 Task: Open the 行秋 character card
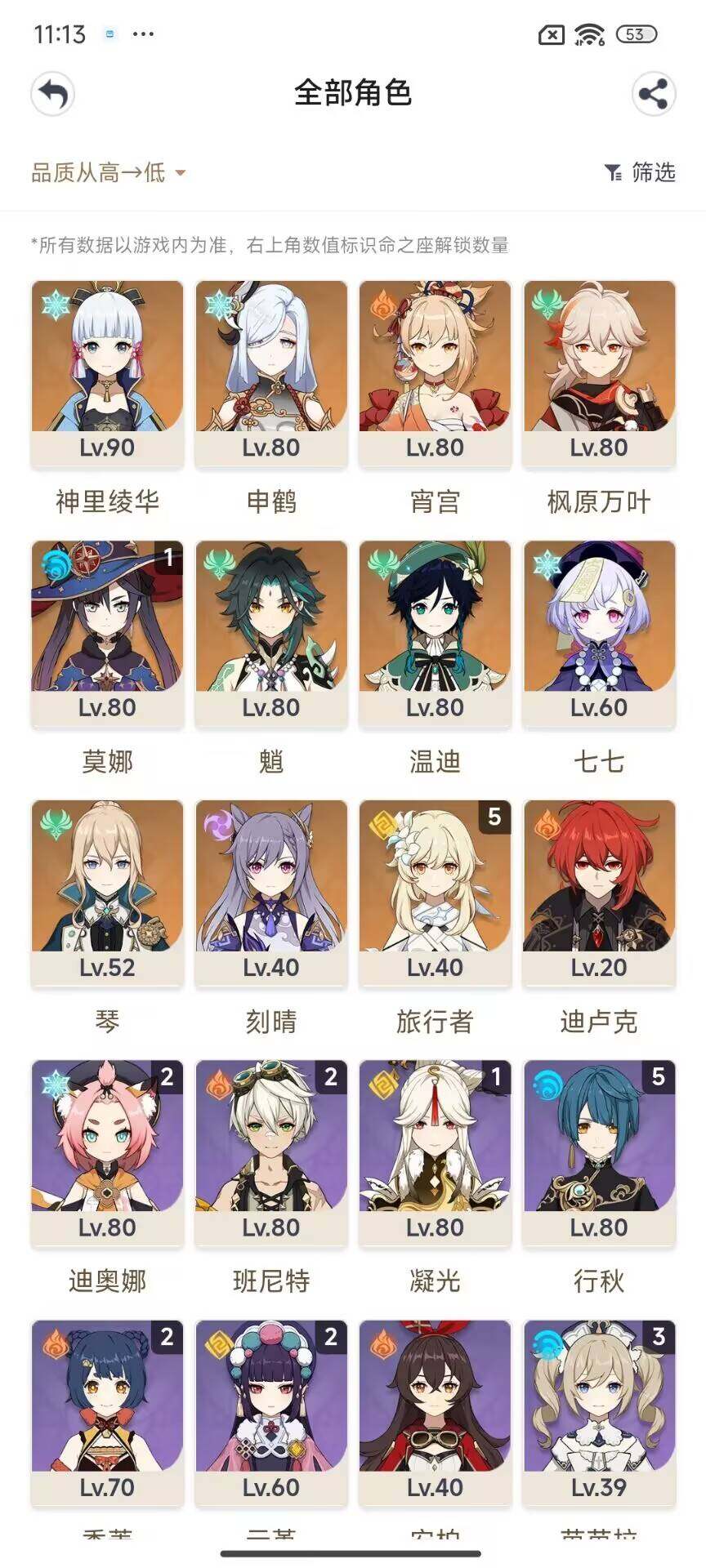click(x=599, y=1153)
